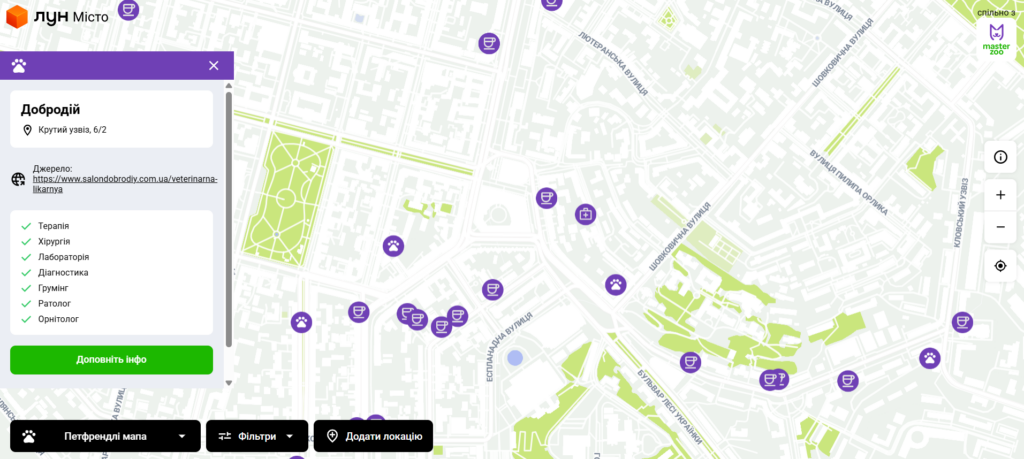Screen dimensions: 1024x459
Task: Close the Добродій info panel
Action: (213, 66)
